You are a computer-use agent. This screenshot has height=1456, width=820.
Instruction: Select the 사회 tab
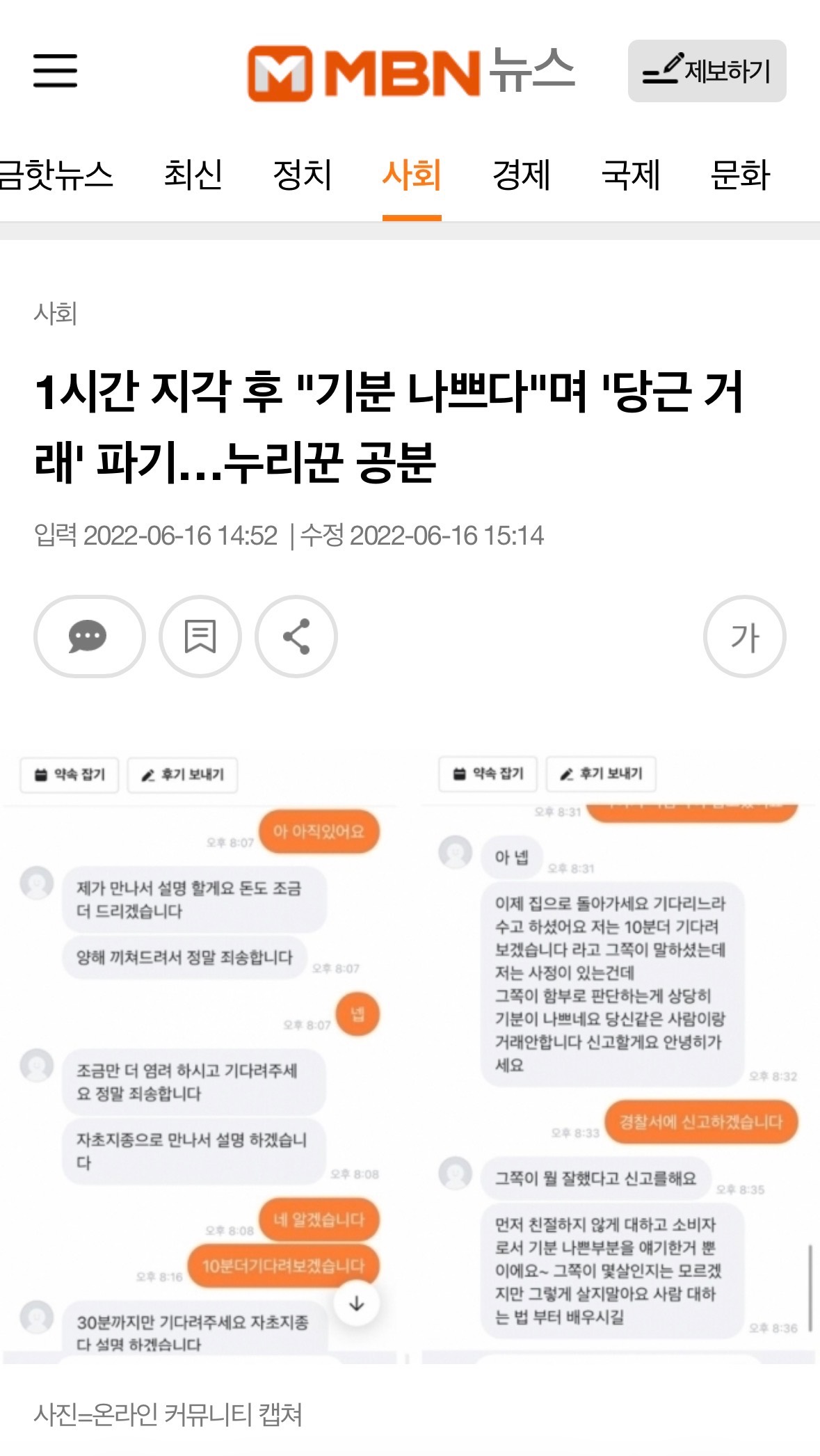[x=412, y=175]
